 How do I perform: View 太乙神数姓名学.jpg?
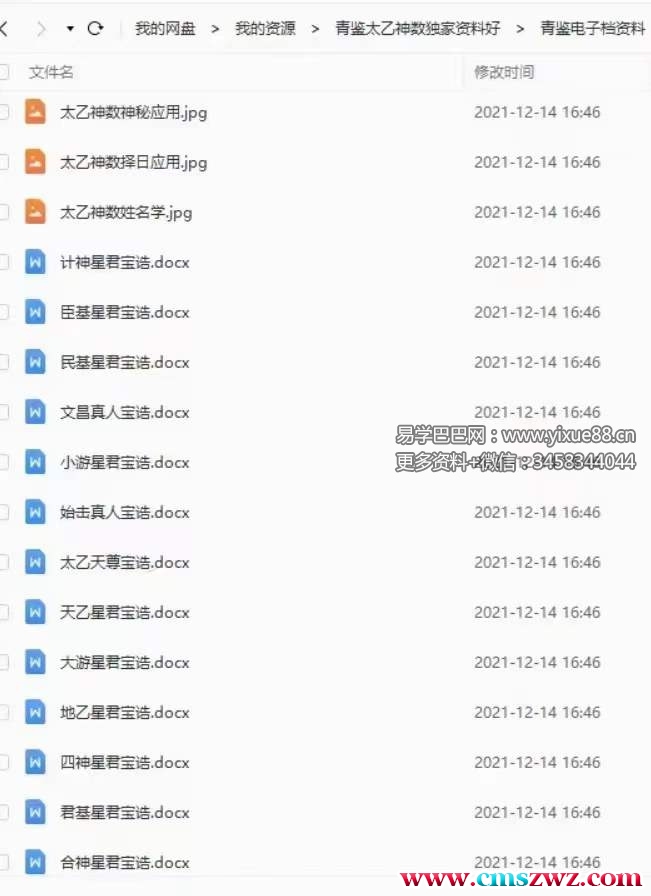click(x=125, y=212)
